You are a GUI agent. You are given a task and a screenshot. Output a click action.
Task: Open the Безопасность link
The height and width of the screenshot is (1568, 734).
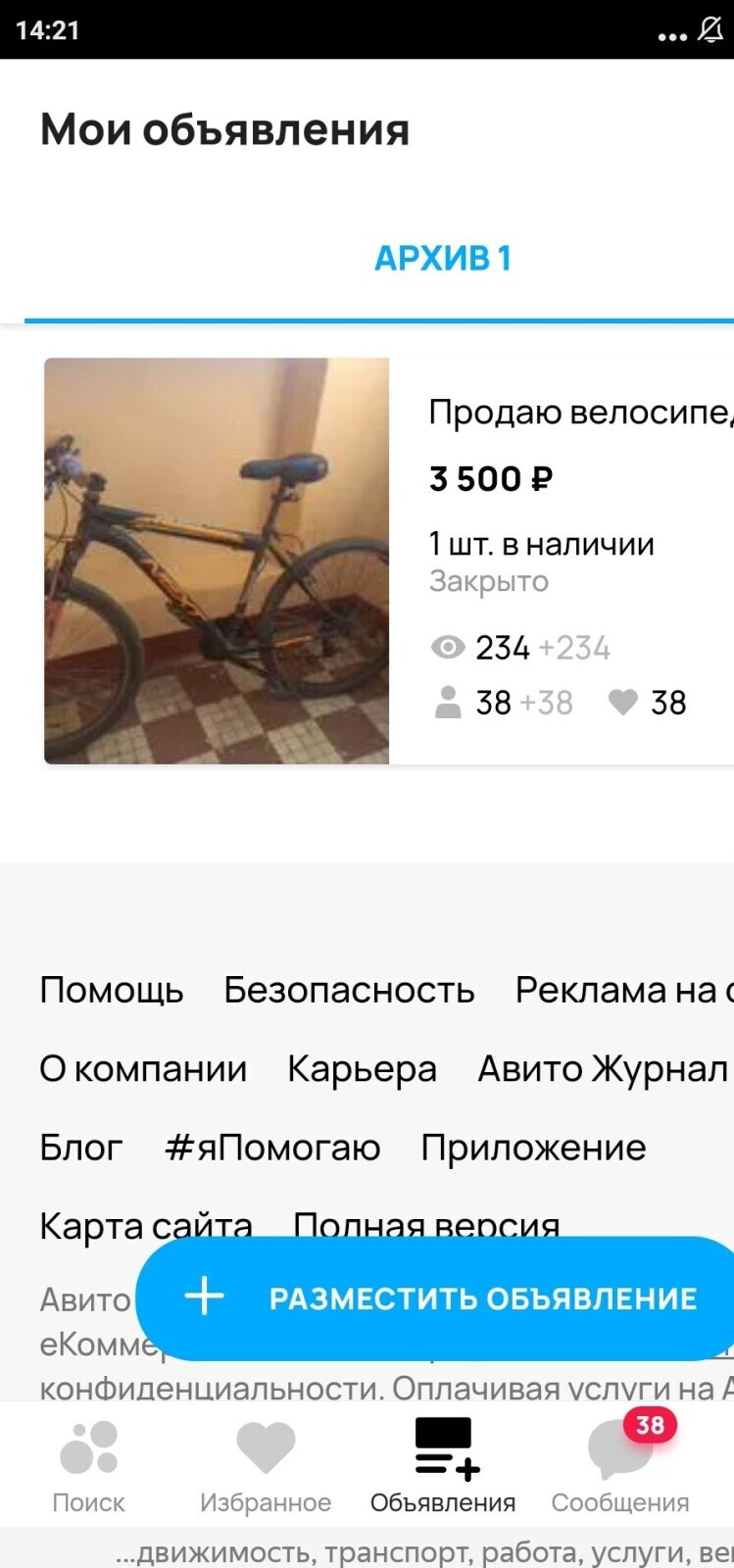(349, 990)
